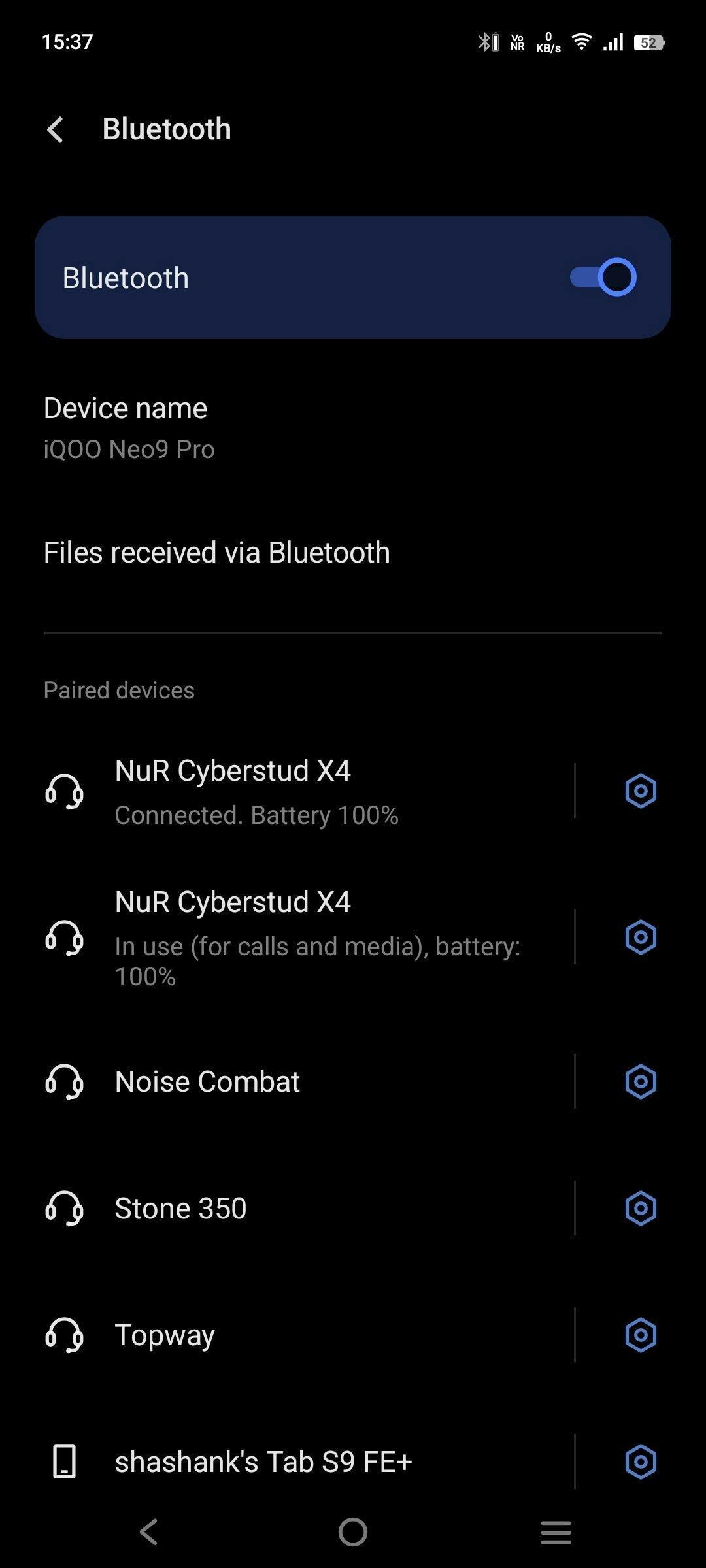Open Noise Combat device settings gear
This screenshot has height=1568, width=706.
641,1082
